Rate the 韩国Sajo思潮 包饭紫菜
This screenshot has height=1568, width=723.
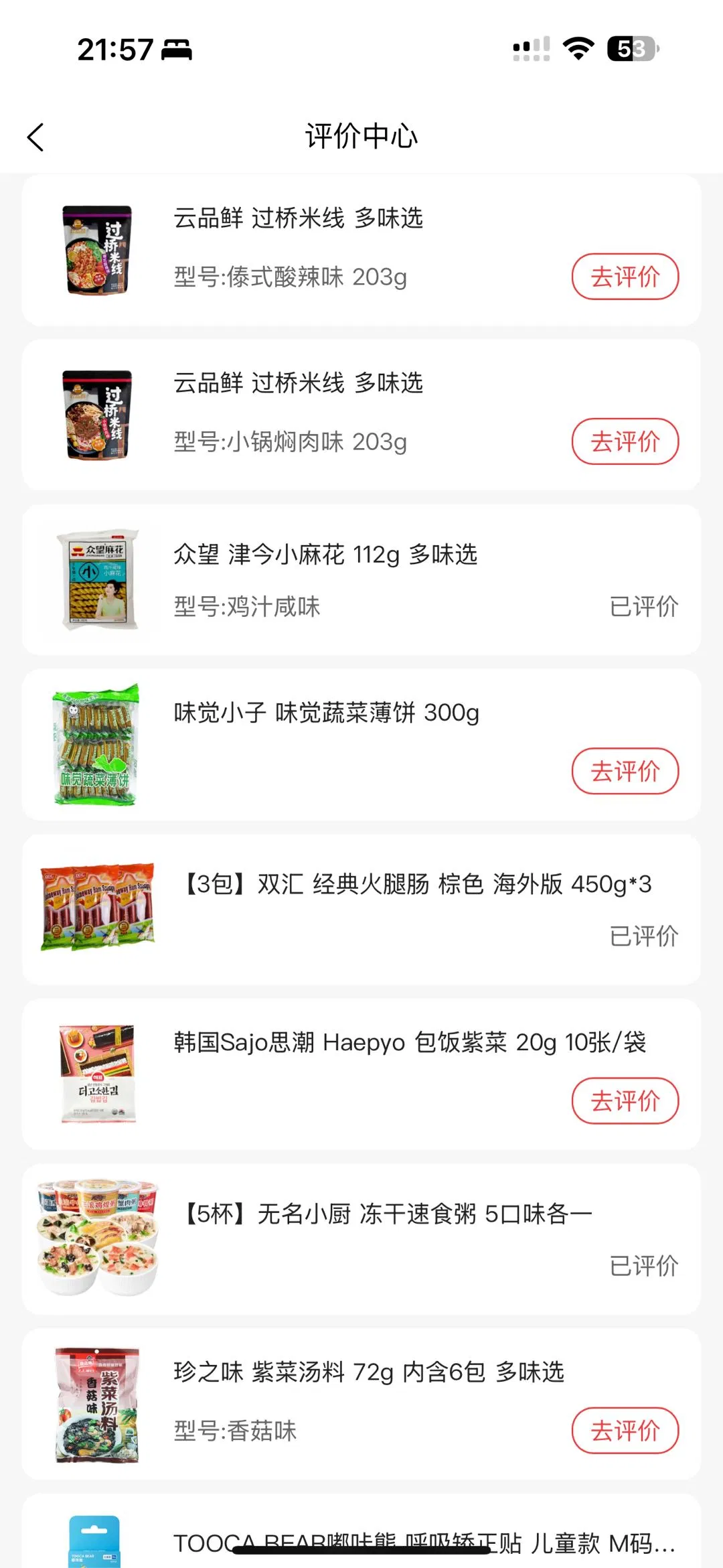coord(625,1100)
